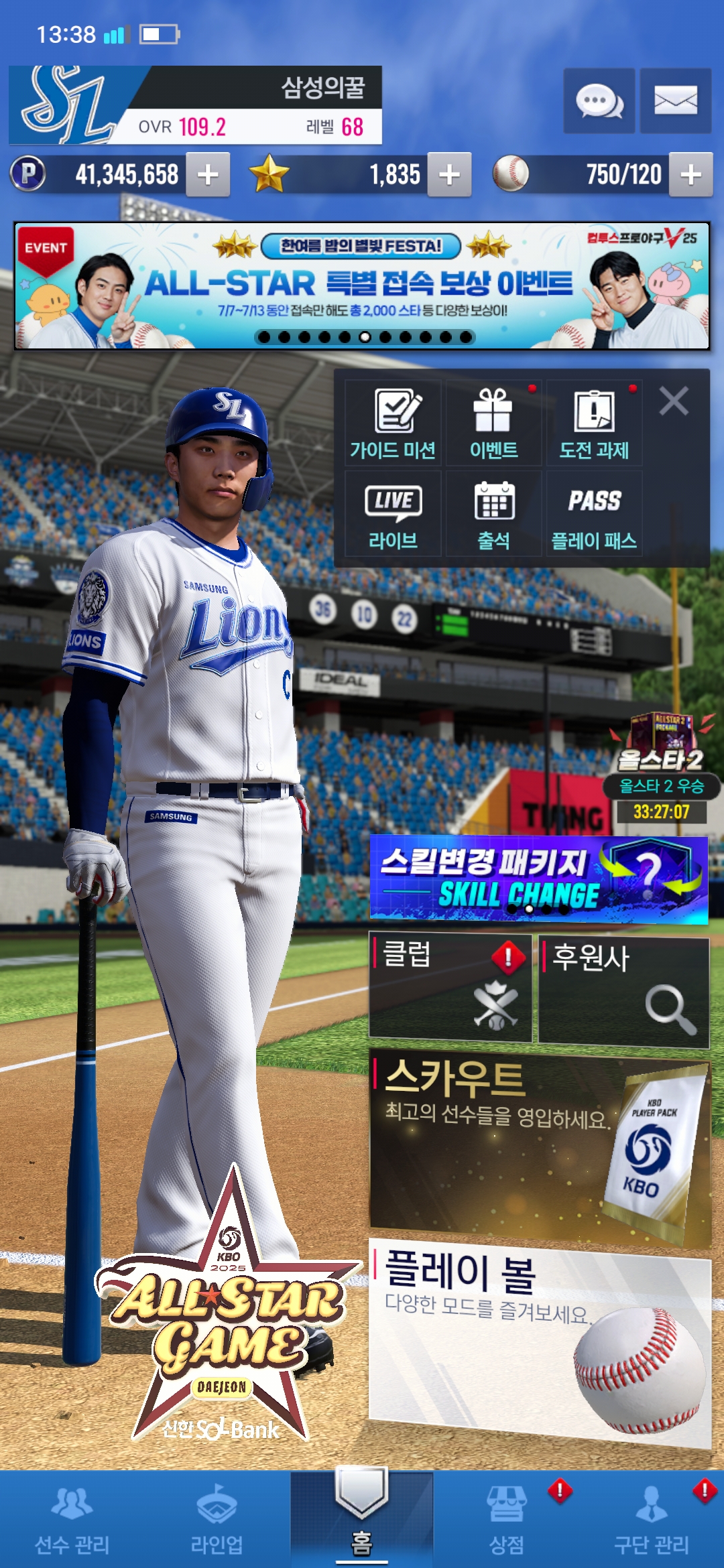This screenshot has width=724, height=1568.
Task: Switch to the 상점 shop tab
Action: pyautogui.click(x=507, y=1520)
